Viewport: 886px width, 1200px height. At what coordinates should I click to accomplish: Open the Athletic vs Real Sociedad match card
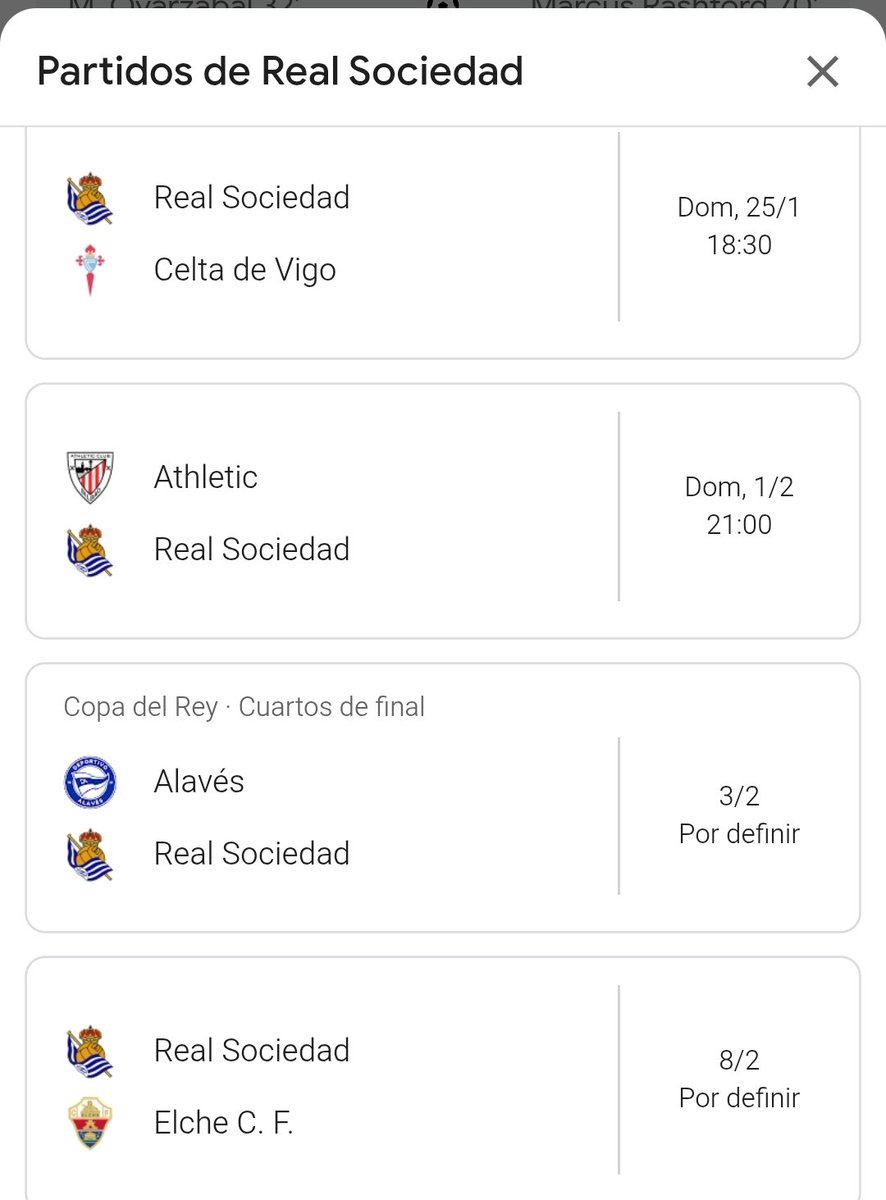[x=442, y=511]
